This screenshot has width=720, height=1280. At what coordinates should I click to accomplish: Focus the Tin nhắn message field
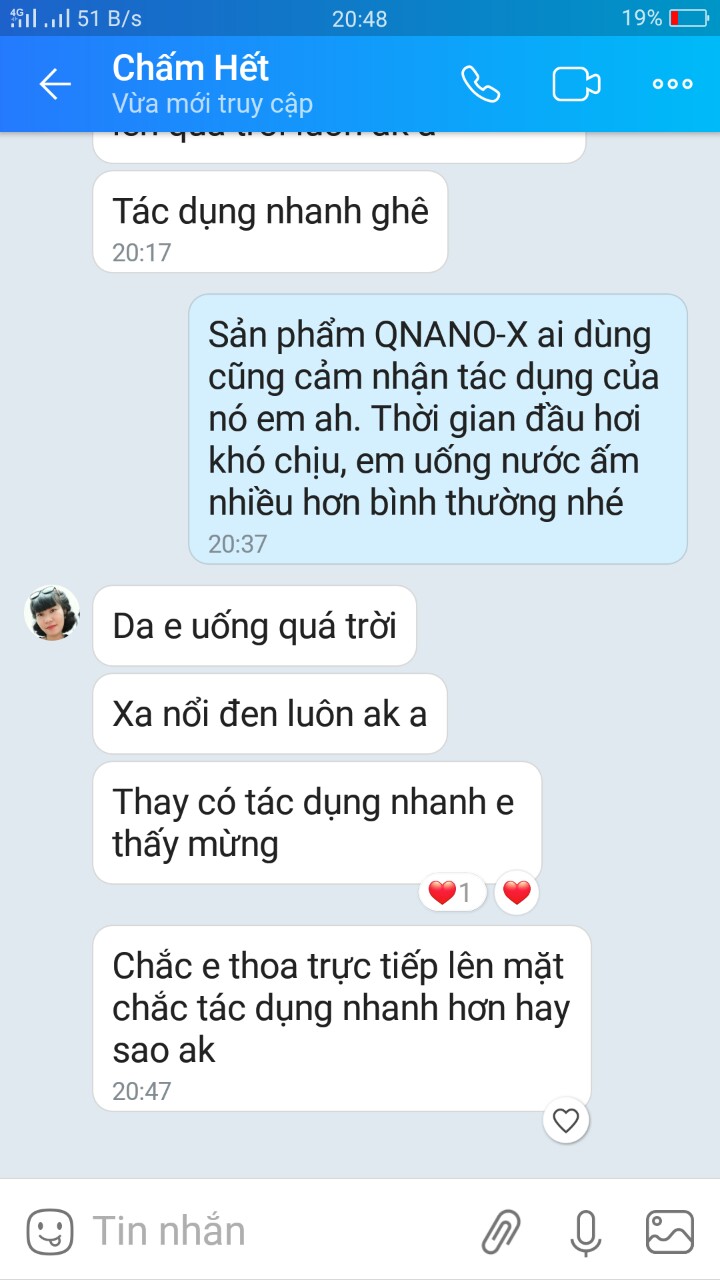point(270,1231)
